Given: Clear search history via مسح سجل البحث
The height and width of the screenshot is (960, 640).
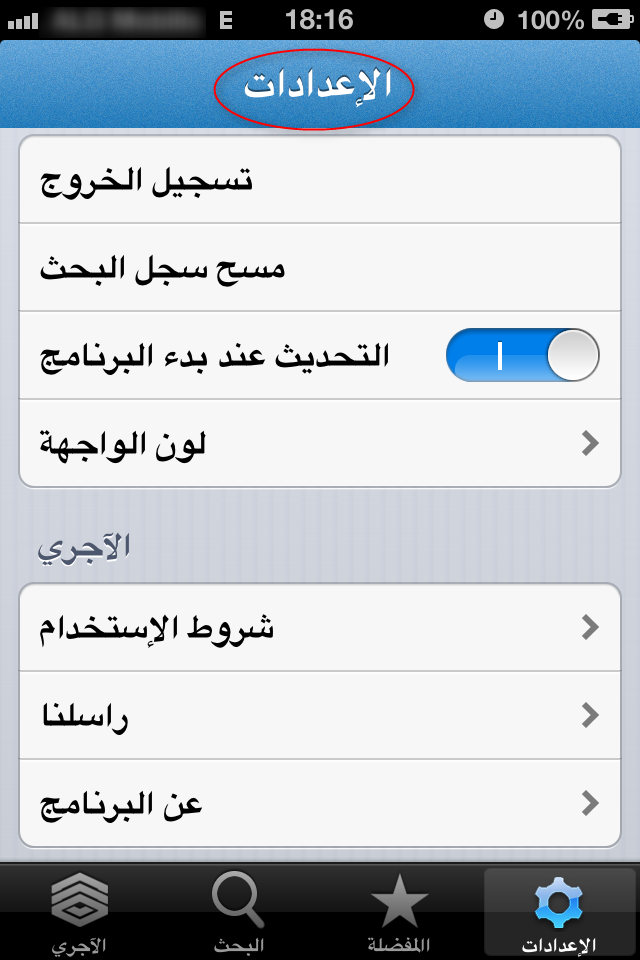Looking at the screenshot, I should pyautogui.click(x=320, y=268).
